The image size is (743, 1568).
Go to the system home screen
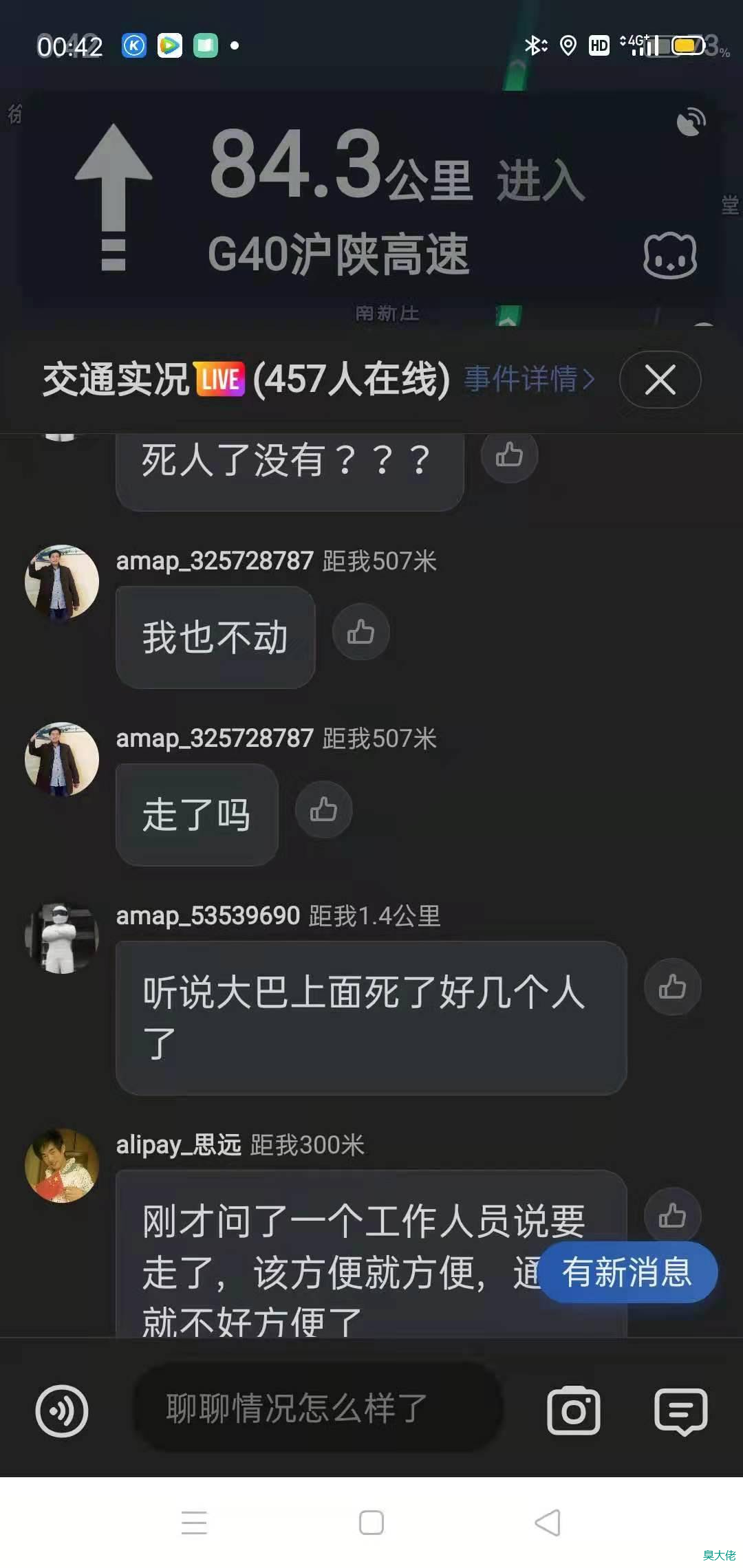pyautogui.click(x=371, y=1523)
